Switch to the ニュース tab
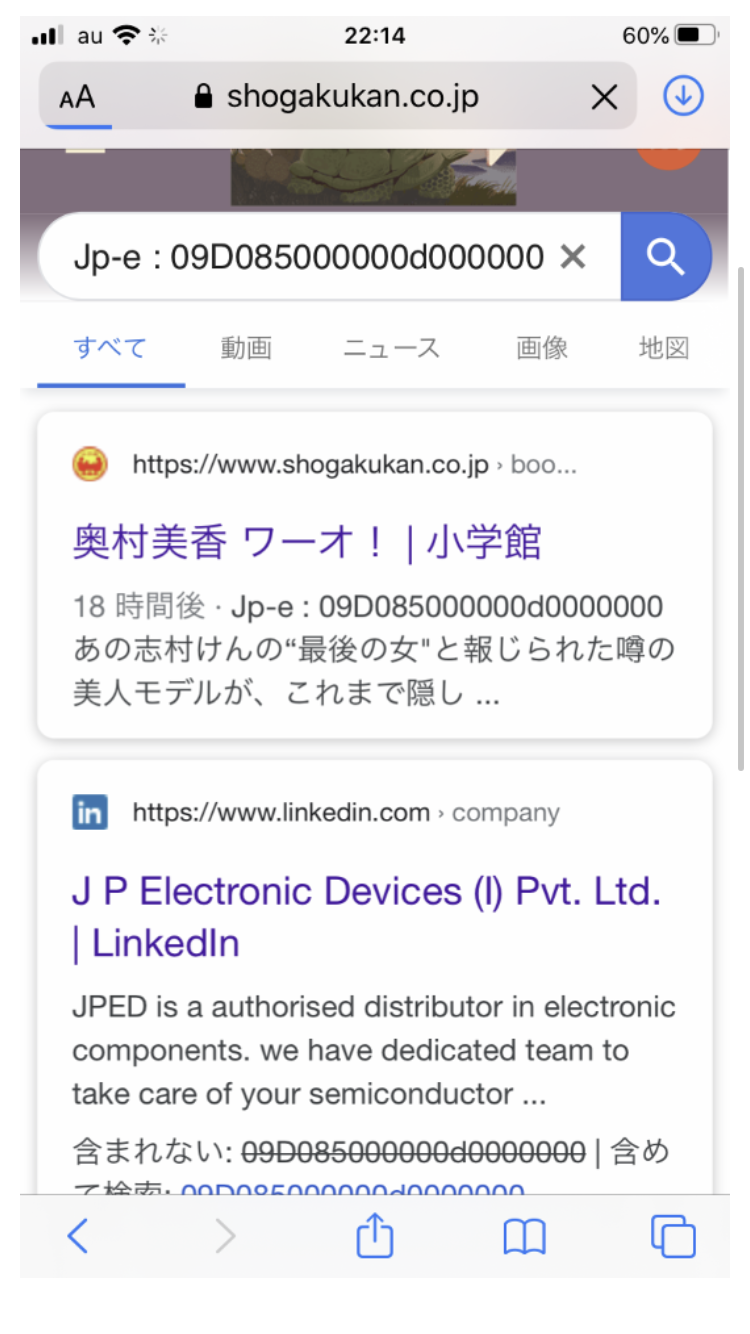 point(391,348)
